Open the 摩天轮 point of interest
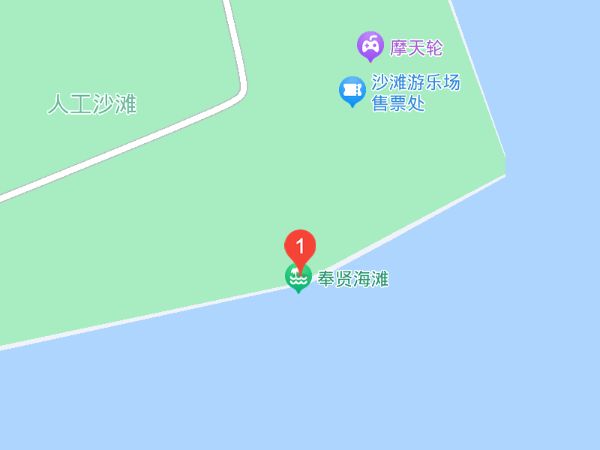600x450 pixels. tap(371, 46)
